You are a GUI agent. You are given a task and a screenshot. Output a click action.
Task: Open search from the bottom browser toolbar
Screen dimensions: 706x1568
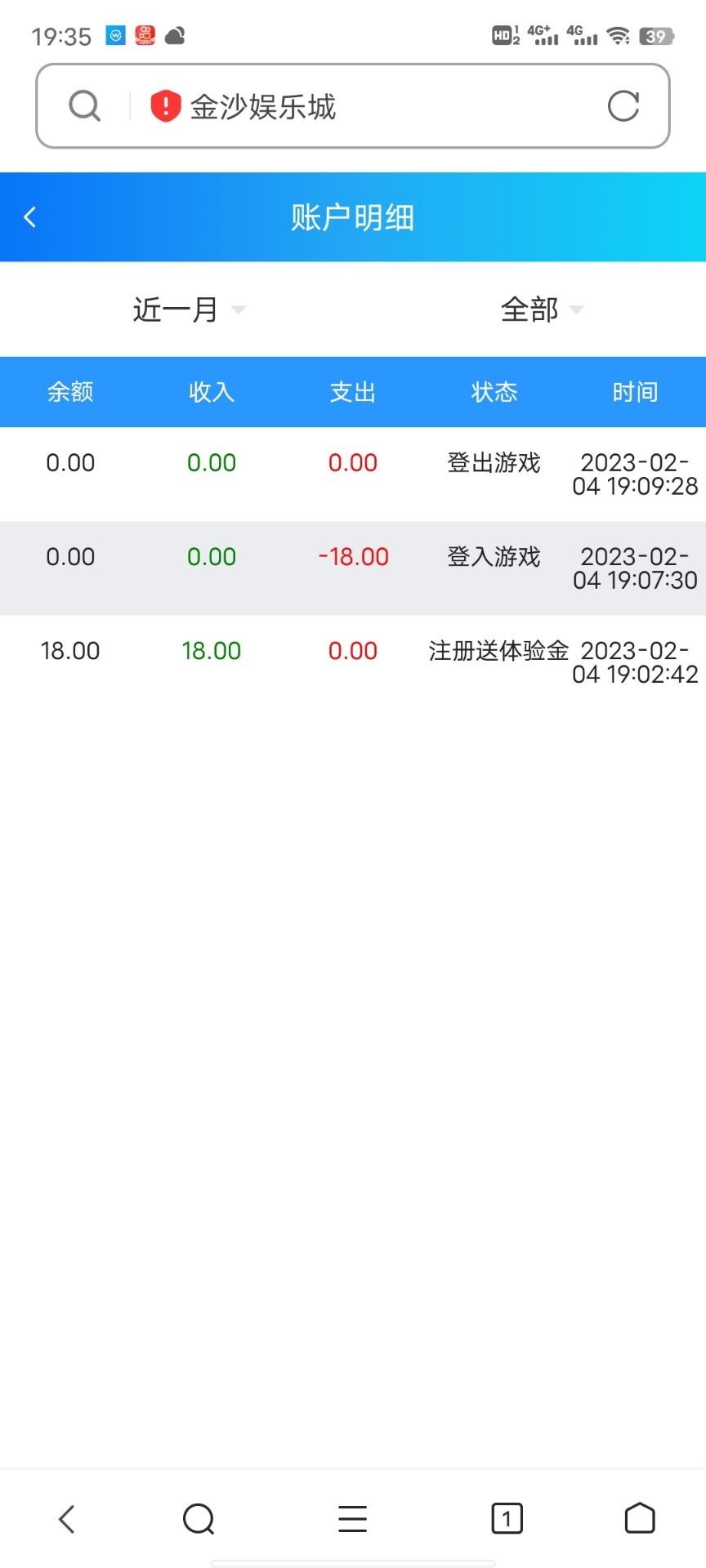pyautogui.click(x=199, y=1519)
